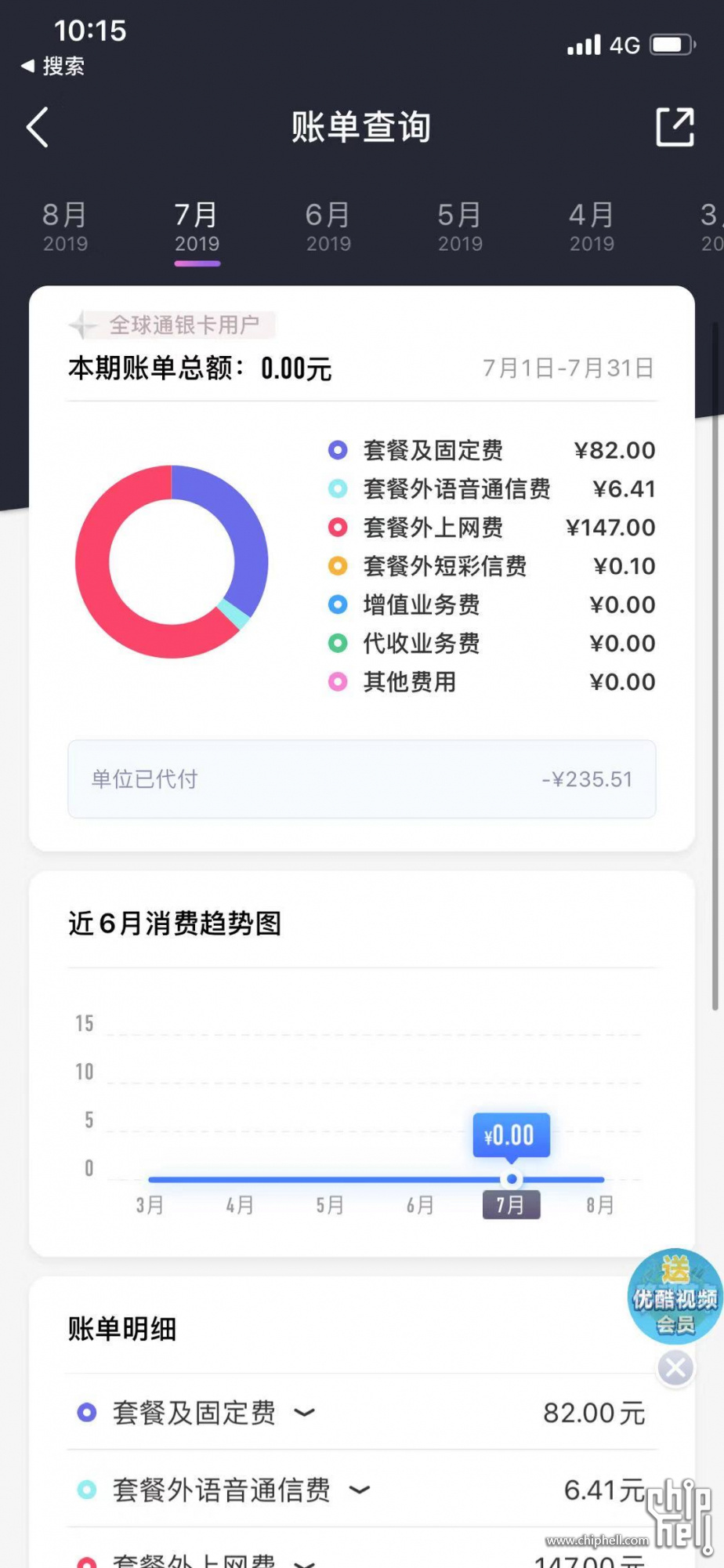
Task: Select 8月 on the trend chart
Action: [x=600, y=1205]
